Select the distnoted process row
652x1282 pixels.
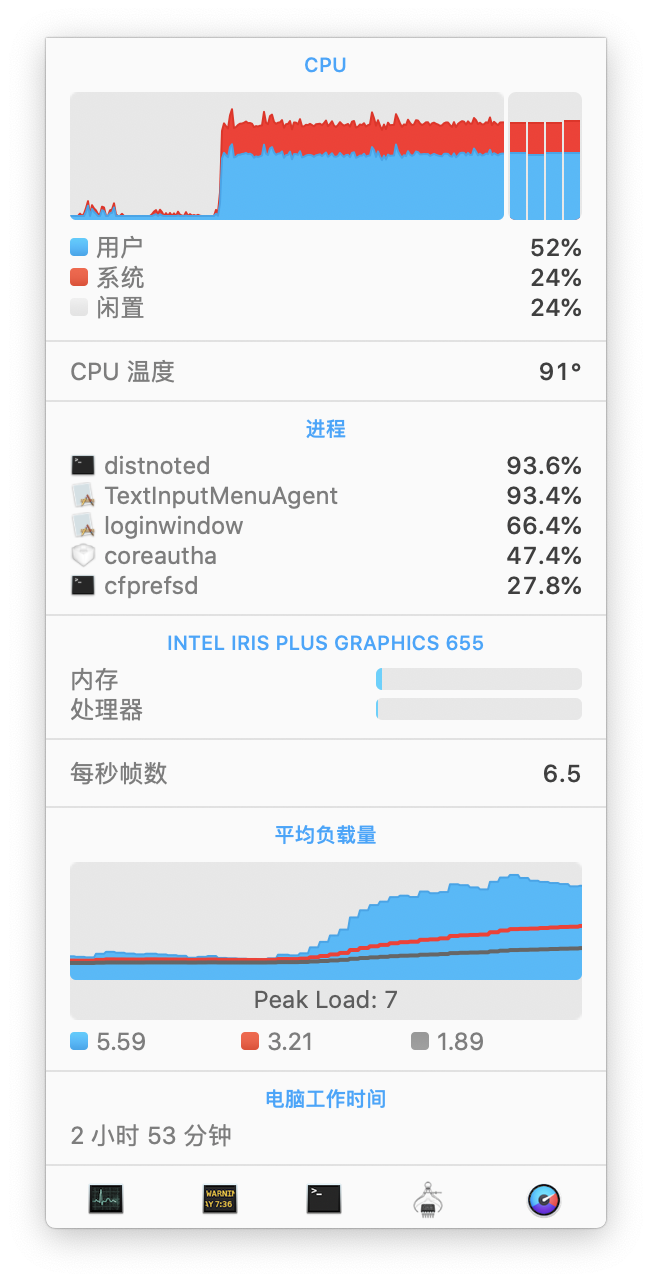click(325, 466)
